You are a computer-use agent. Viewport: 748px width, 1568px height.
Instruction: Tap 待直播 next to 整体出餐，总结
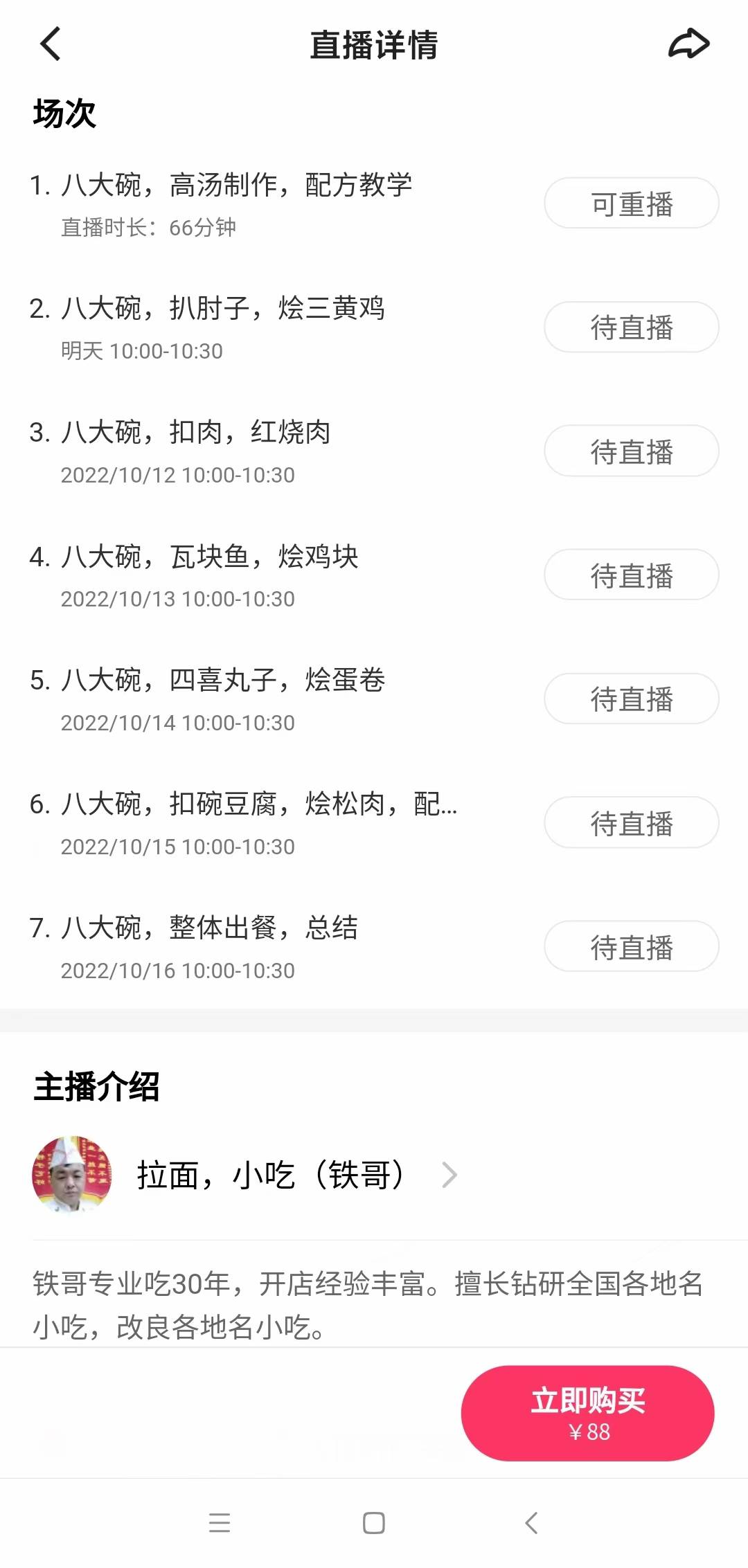tap(630, 946)
